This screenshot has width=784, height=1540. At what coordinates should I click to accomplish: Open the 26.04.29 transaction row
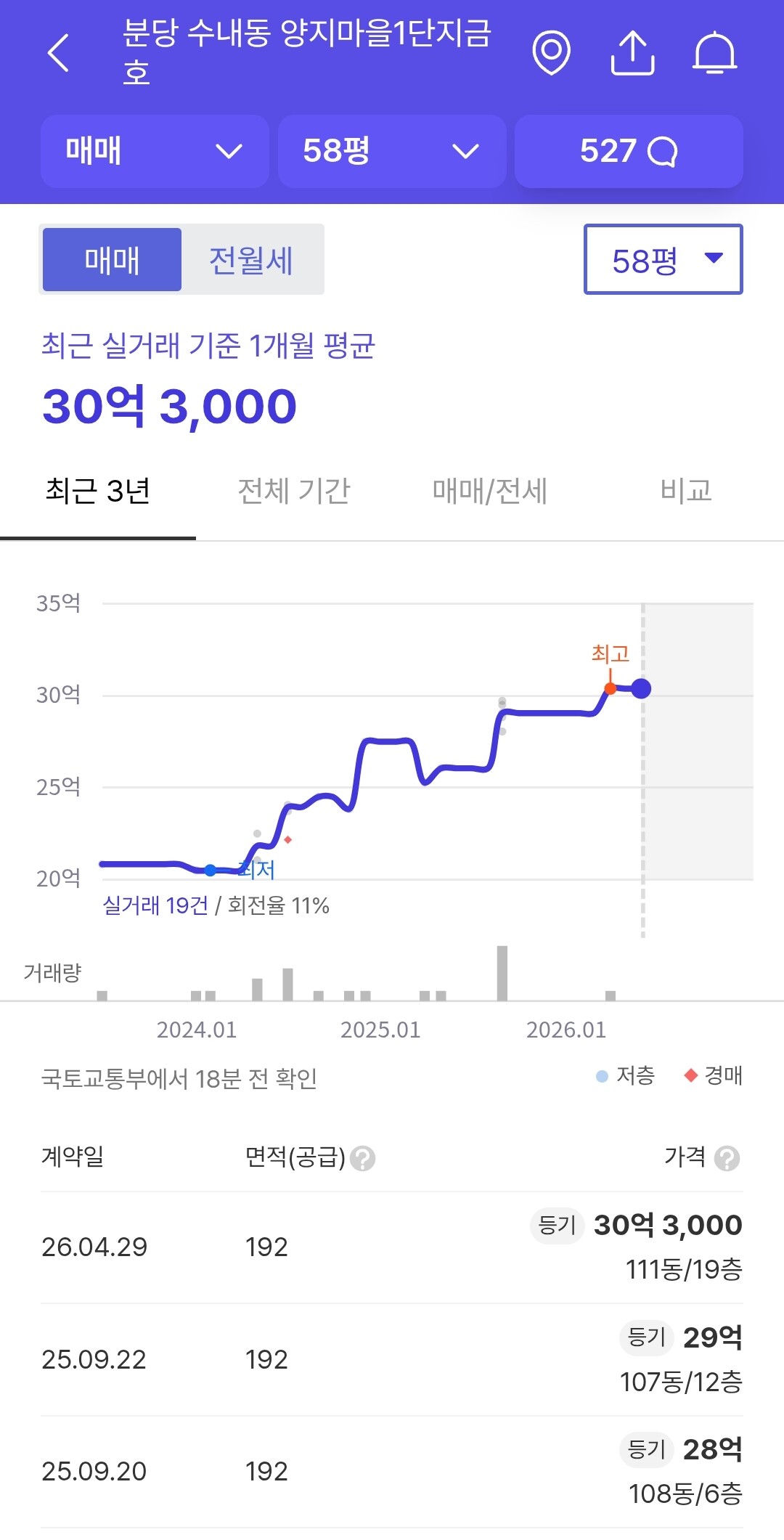click(x=392, y=1247)
